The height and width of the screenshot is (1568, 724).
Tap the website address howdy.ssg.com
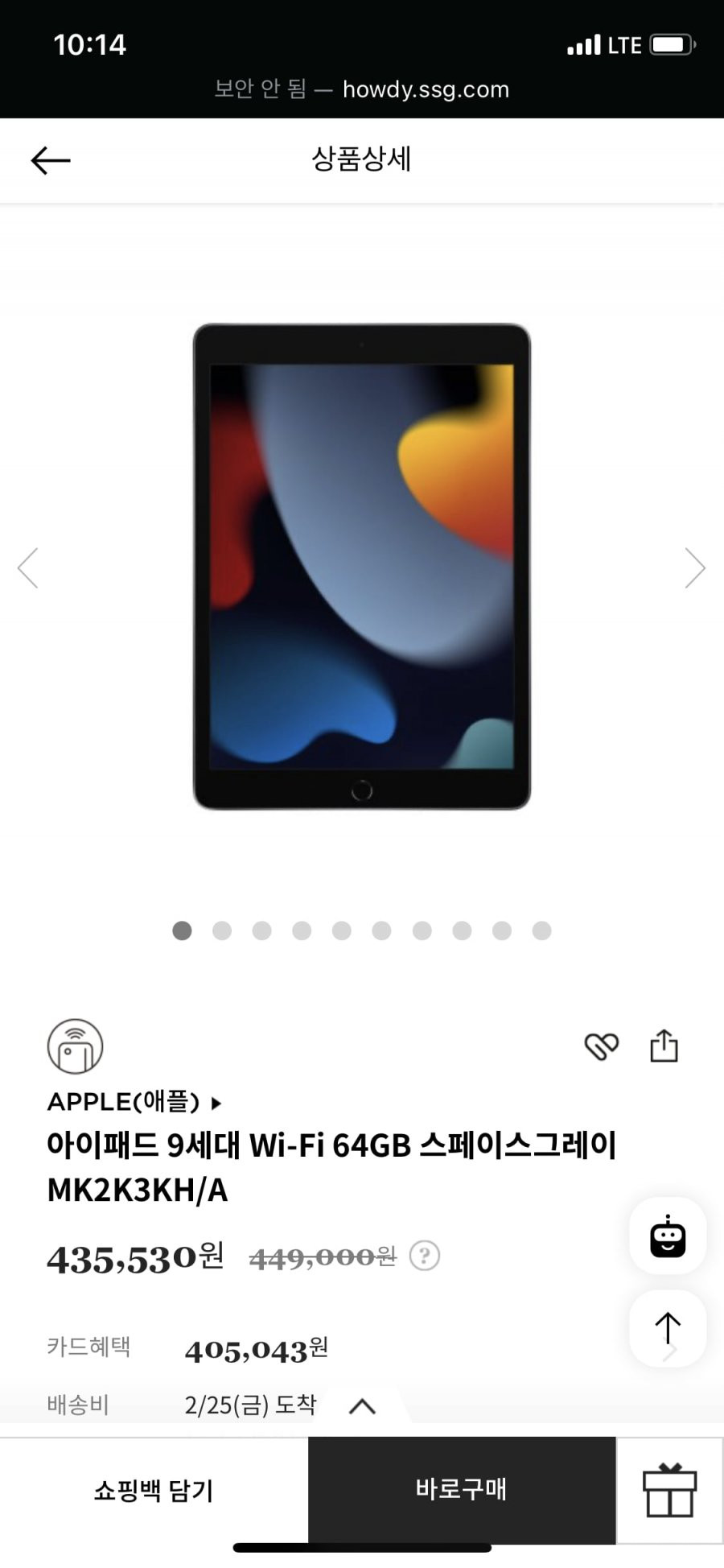pos(426,89)
